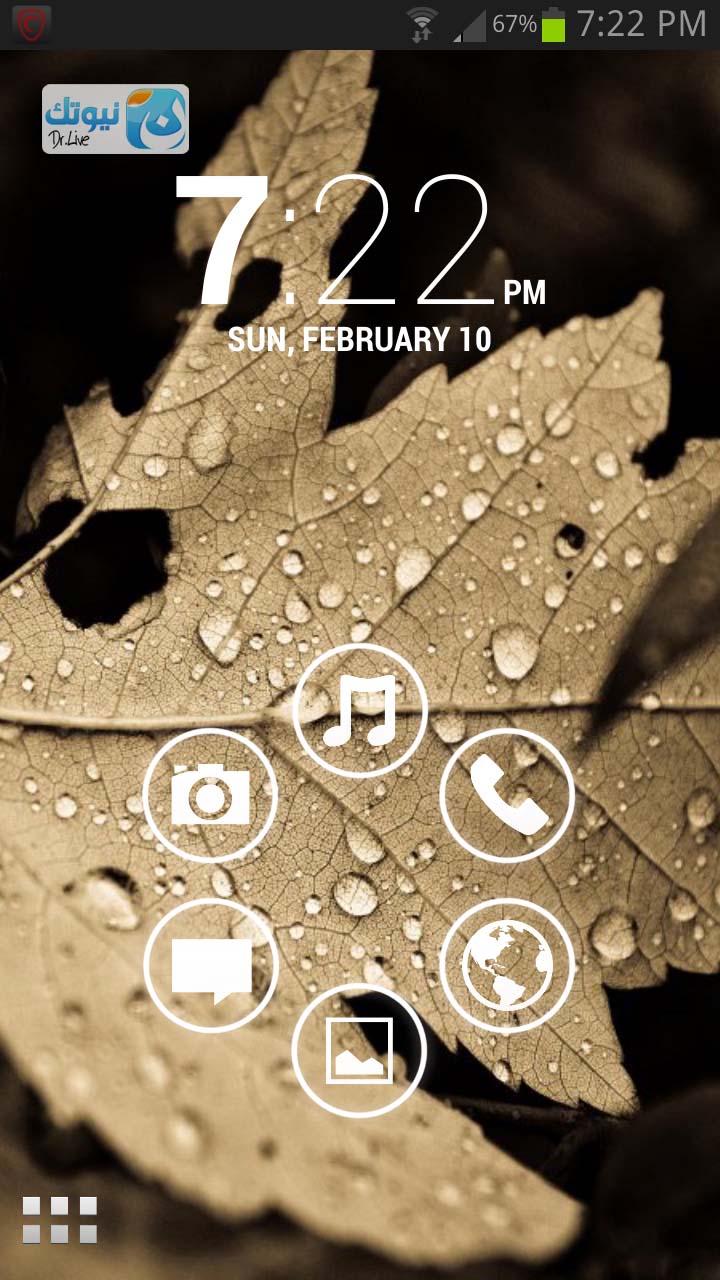720x1280 pixels.
Task: Open the gallery picture icon
Action: pyautogui.click(x=360, y=1051)
